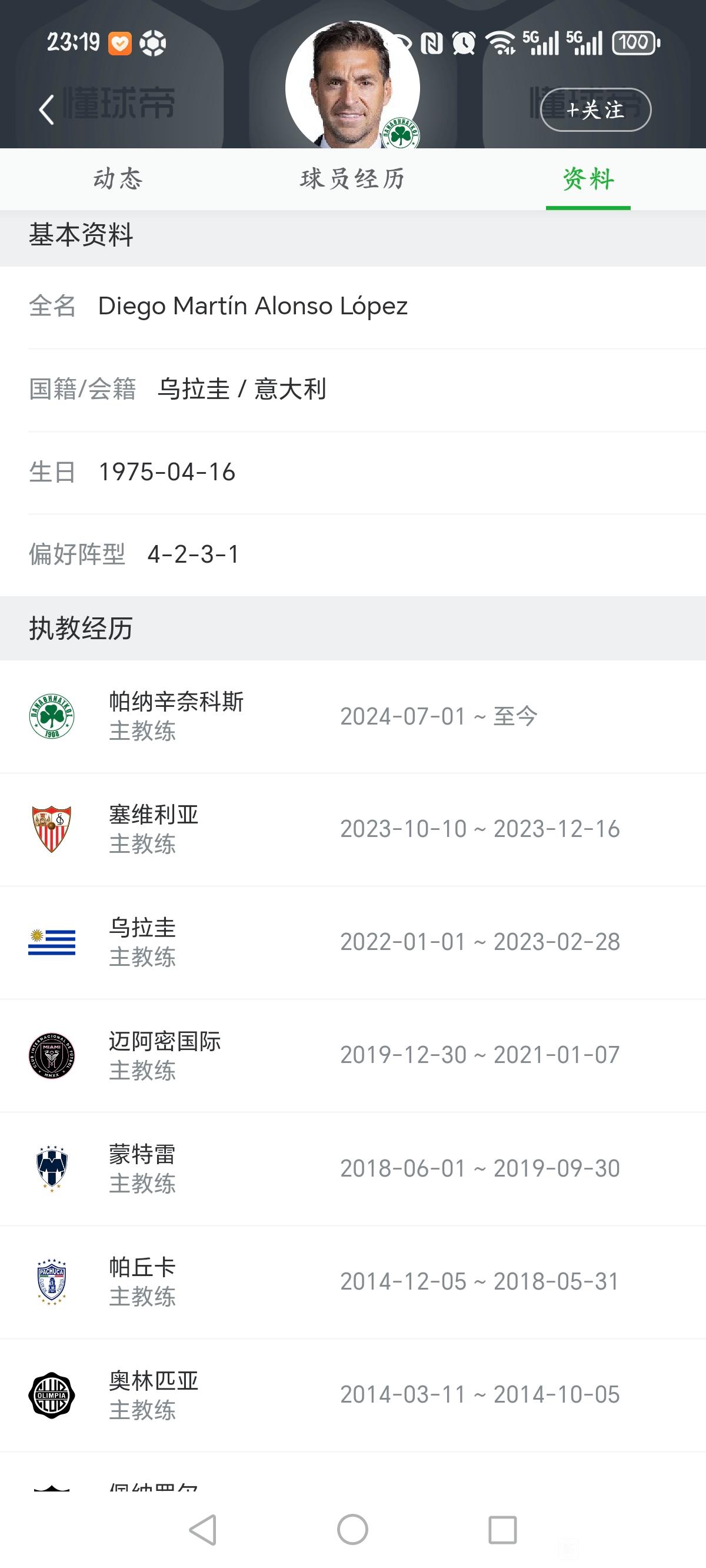Open the coach's profile photo

[352, 85]
